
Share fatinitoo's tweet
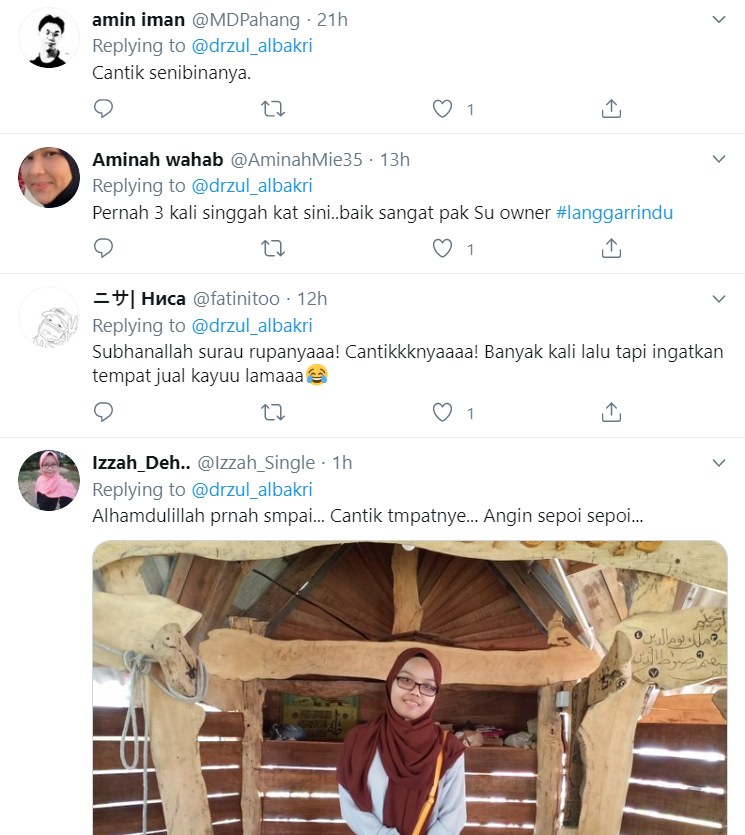click(x=612, y=412)
